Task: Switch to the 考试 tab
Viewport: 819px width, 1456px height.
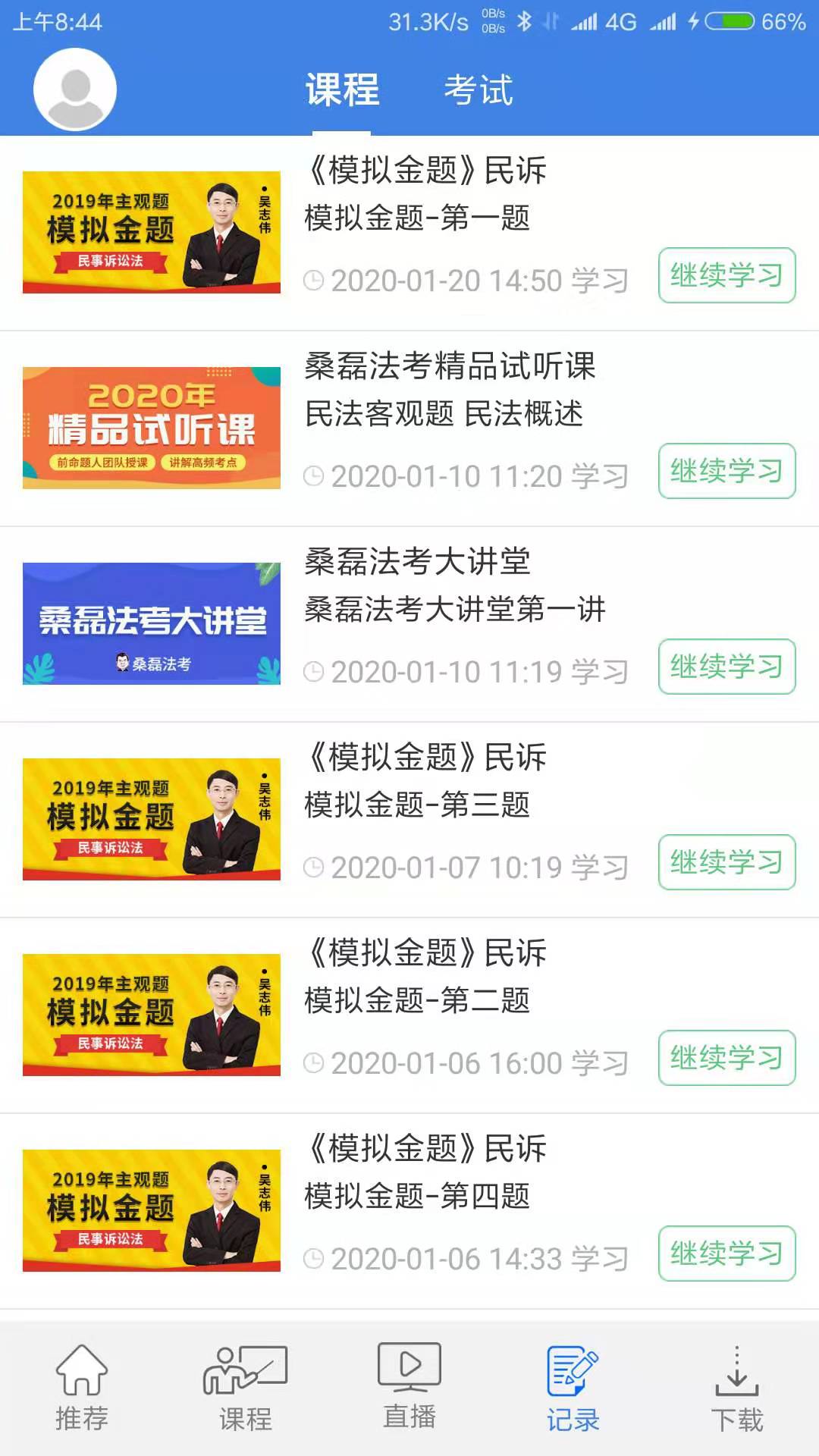Action: [x=479, y=91]
